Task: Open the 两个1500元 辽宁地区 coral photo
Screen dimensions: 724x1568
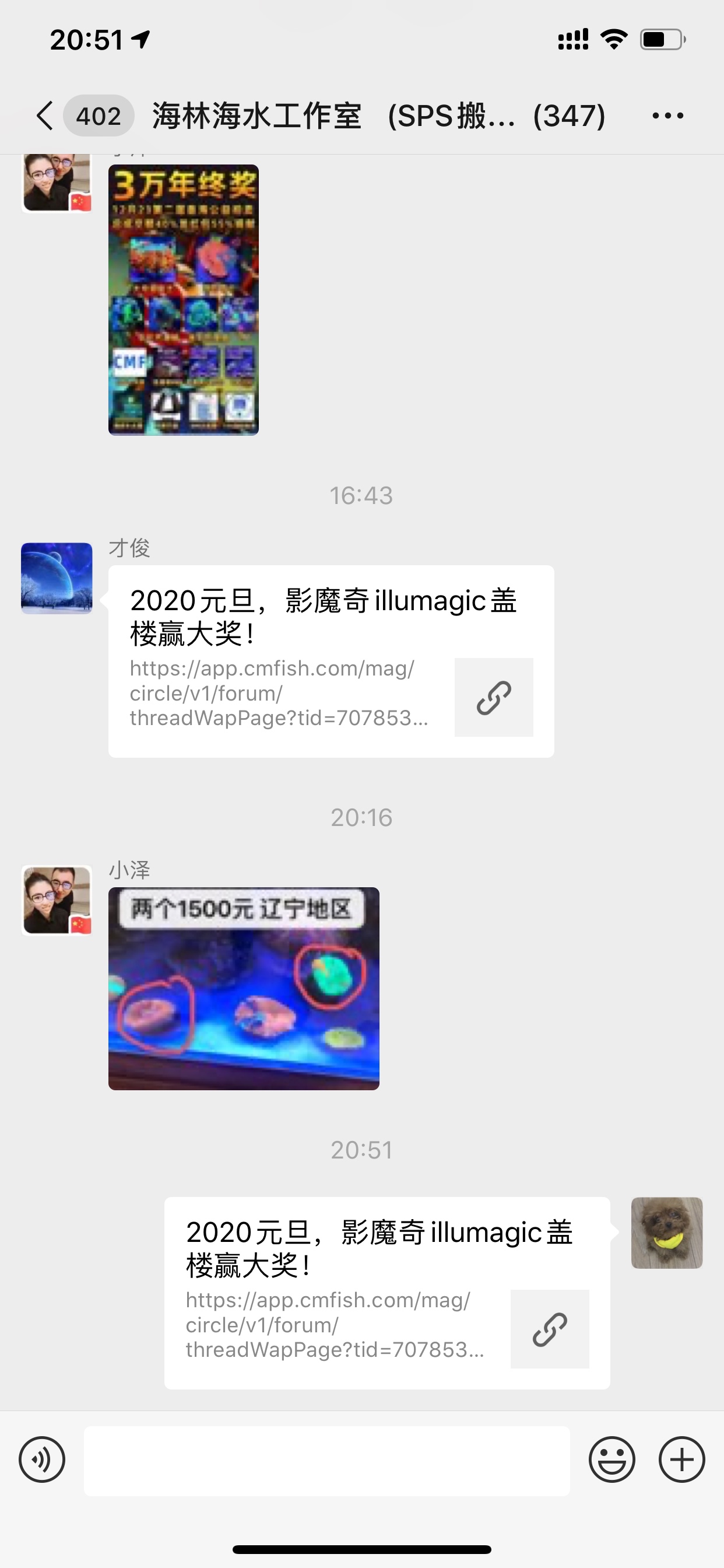Action: point(243,989)
